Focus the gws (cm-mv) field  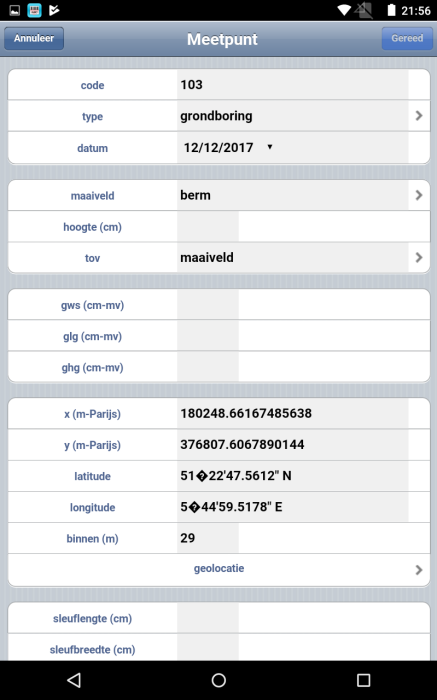point(208,305)
